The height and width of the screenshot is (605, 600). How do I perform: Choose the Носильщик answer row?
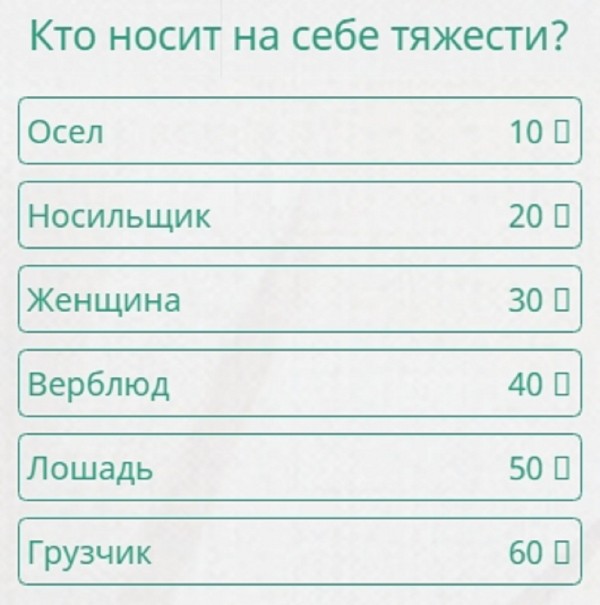pyautogui.click(x=299, y=215)
